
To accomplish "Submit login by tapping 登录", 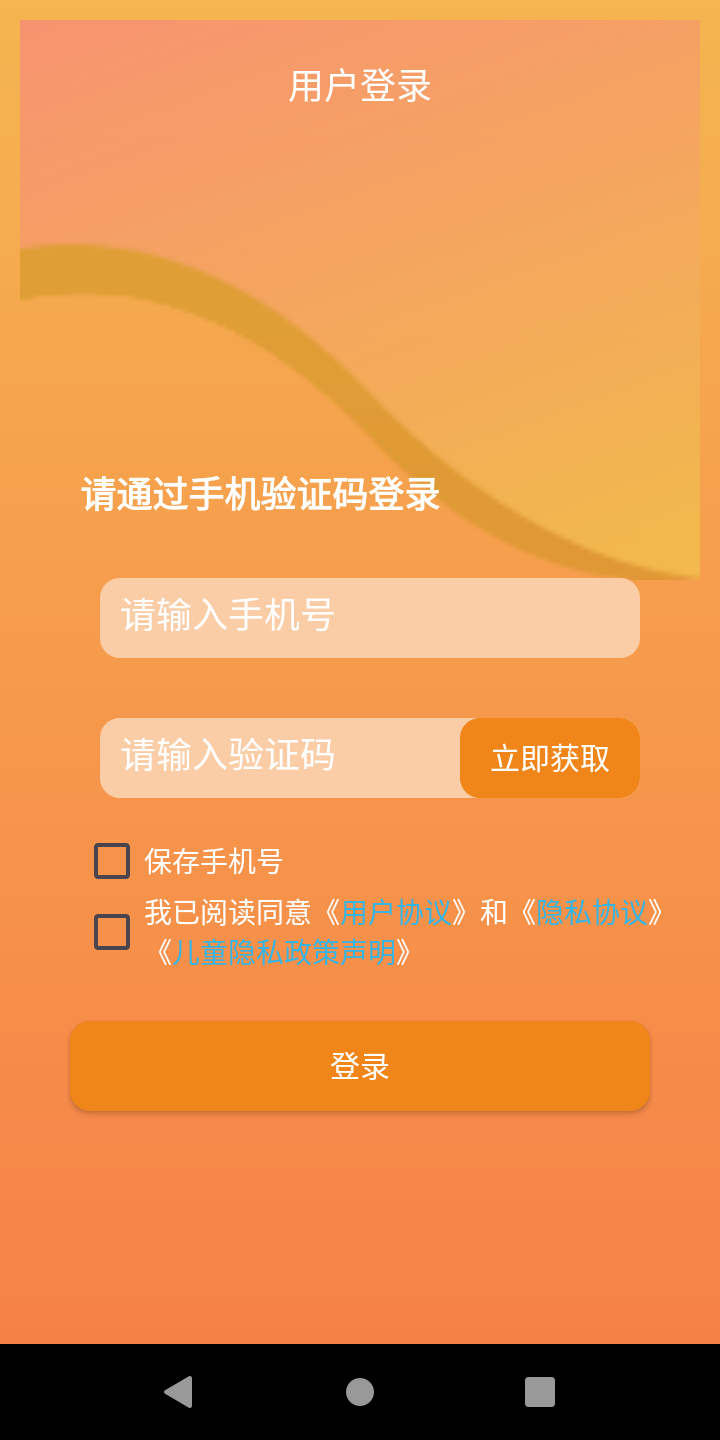I will (x=359, y=1066).
